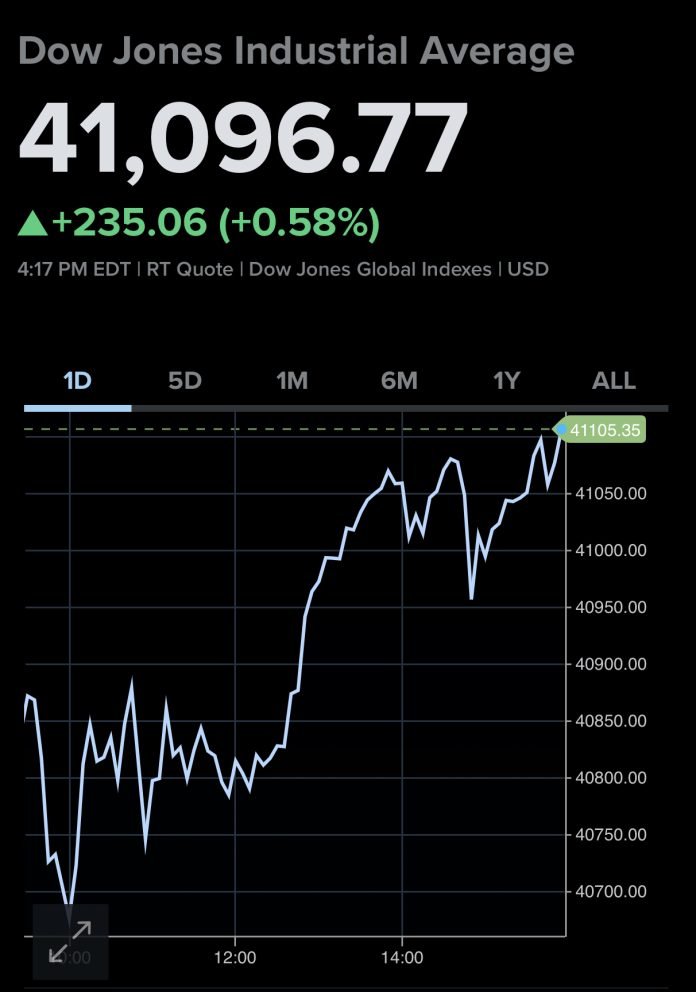Show the 1M chart range
Screen dimensions: 696x992
[292, 381]
